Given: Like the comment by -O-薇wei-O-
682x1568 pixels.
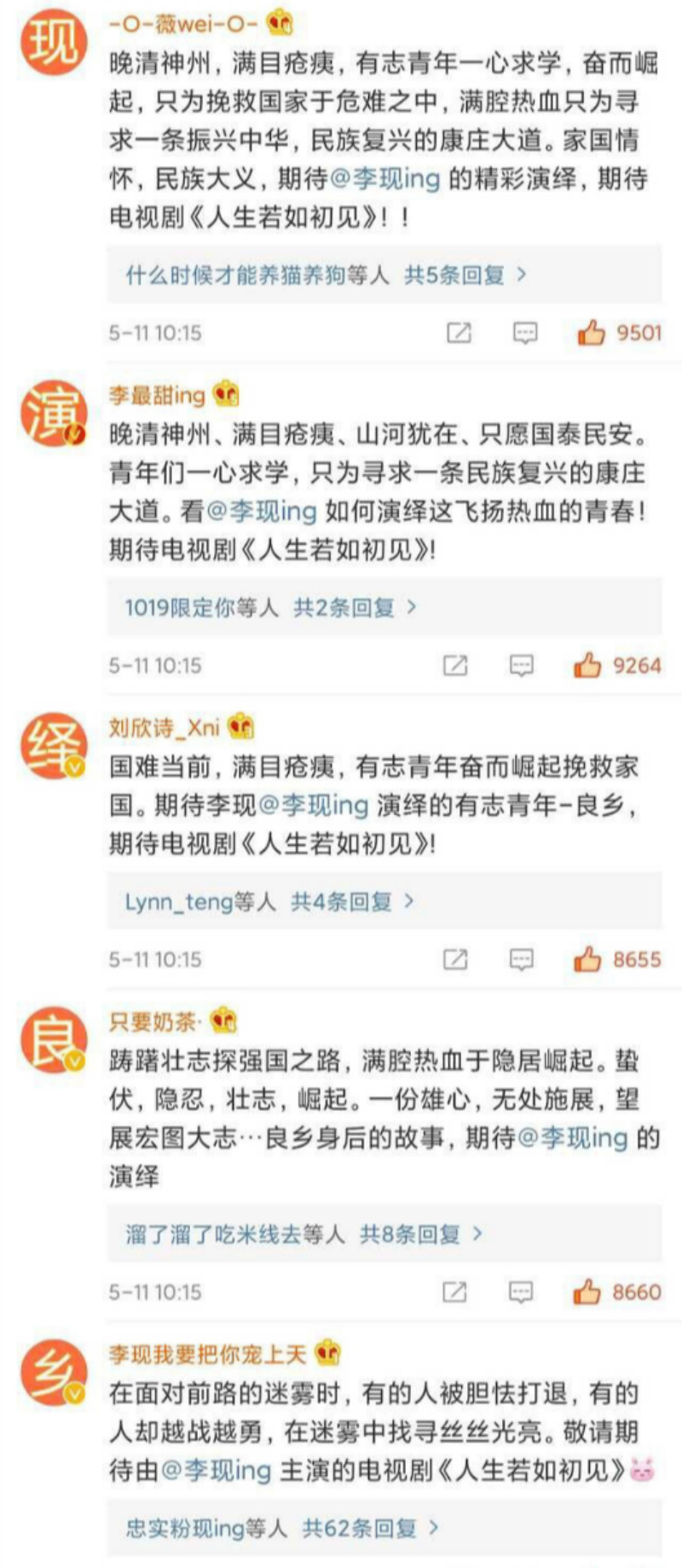Looking at the screenshot, I should (590, 333).
